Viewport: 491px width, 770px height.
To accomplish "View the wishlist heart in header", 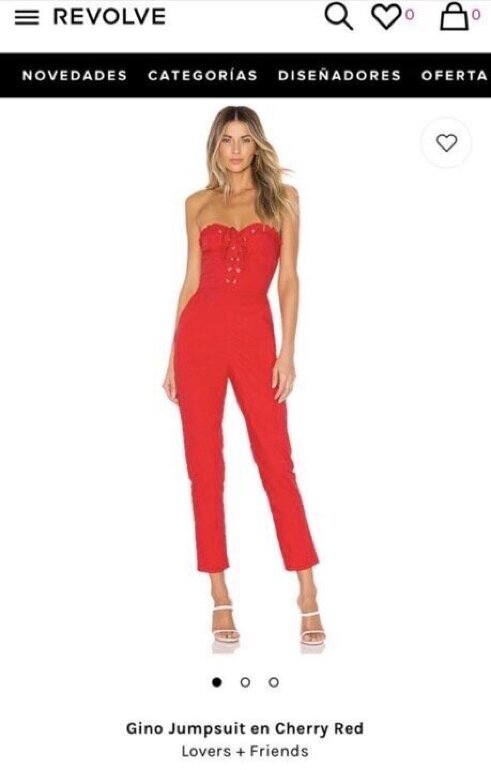I will 386,17.
